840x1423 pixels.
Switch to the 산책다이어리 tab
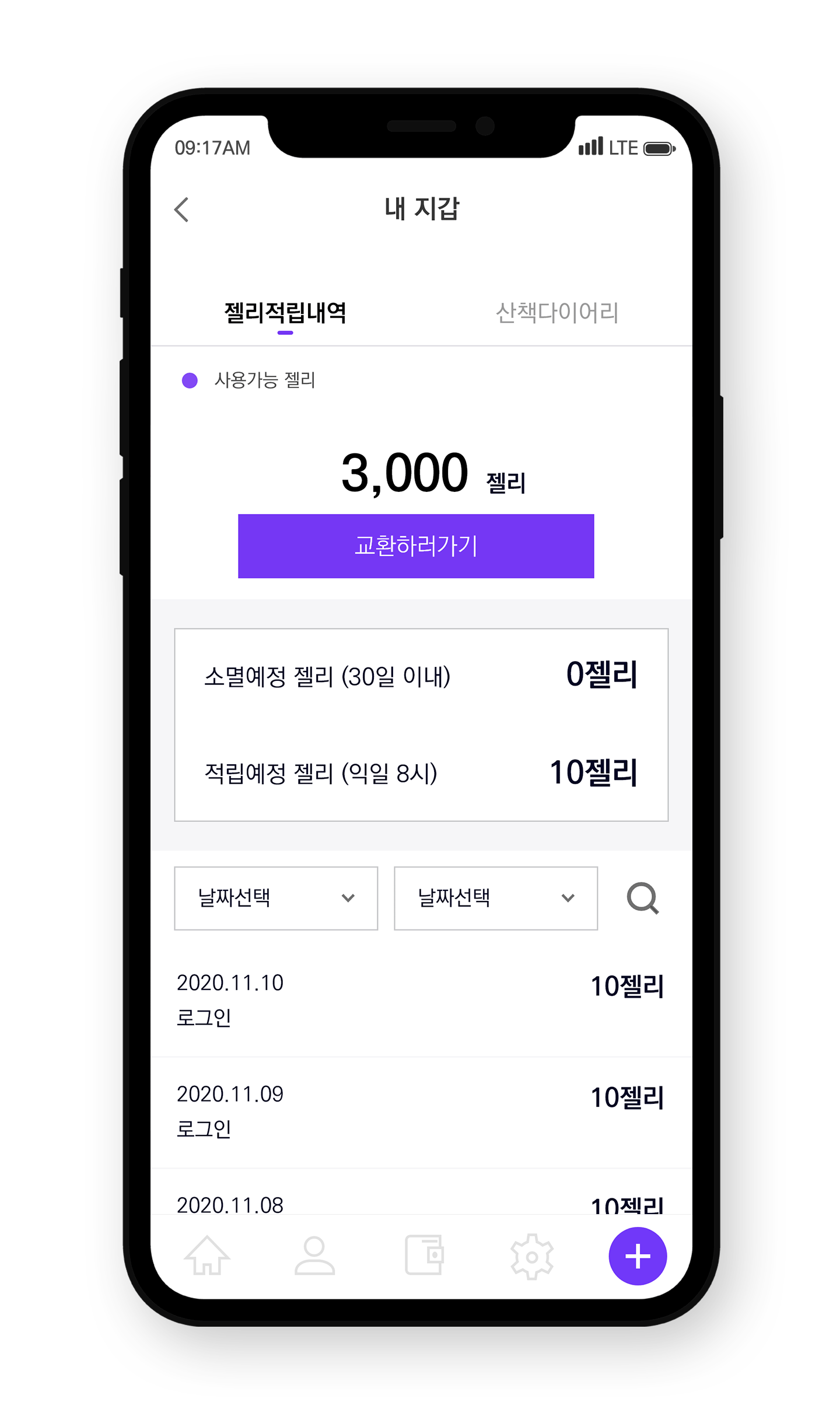556,313
